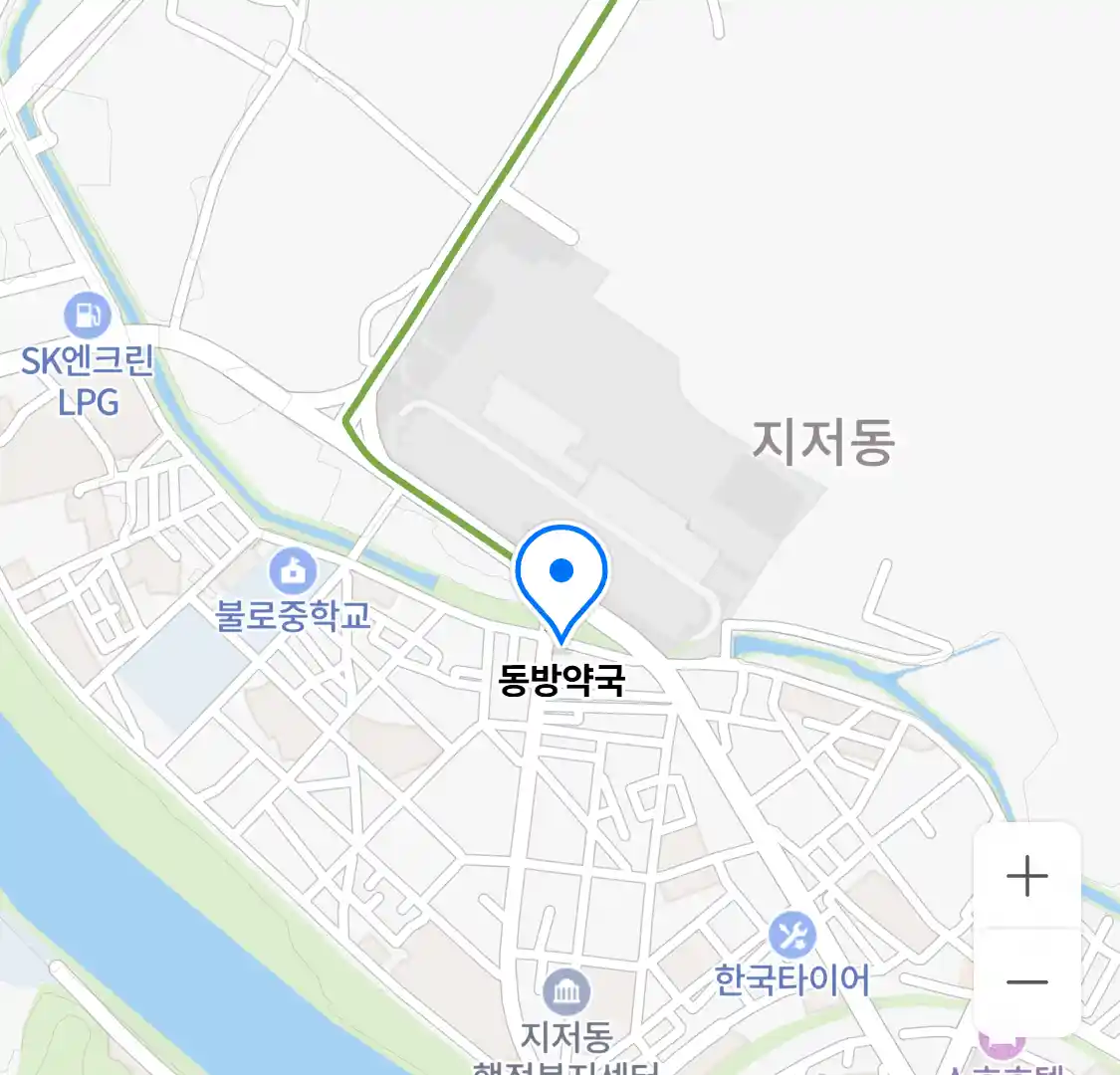1120x1075 pixels.
Task: Open the 한국타이어 shop marker
Action: [x=792, y=936]
